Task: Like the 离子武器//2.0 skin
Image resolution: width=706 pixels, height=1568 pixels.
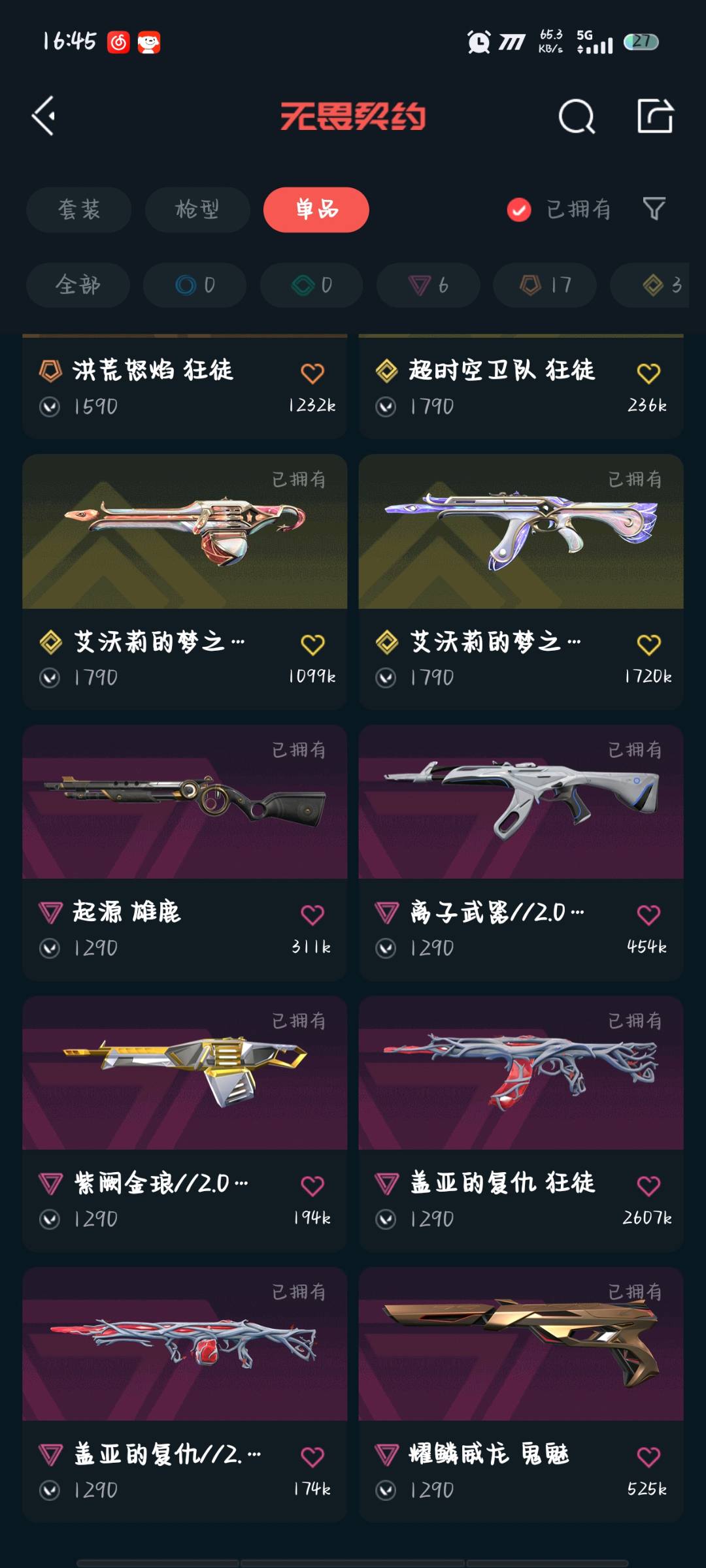Action: click(x=648, y=914)
